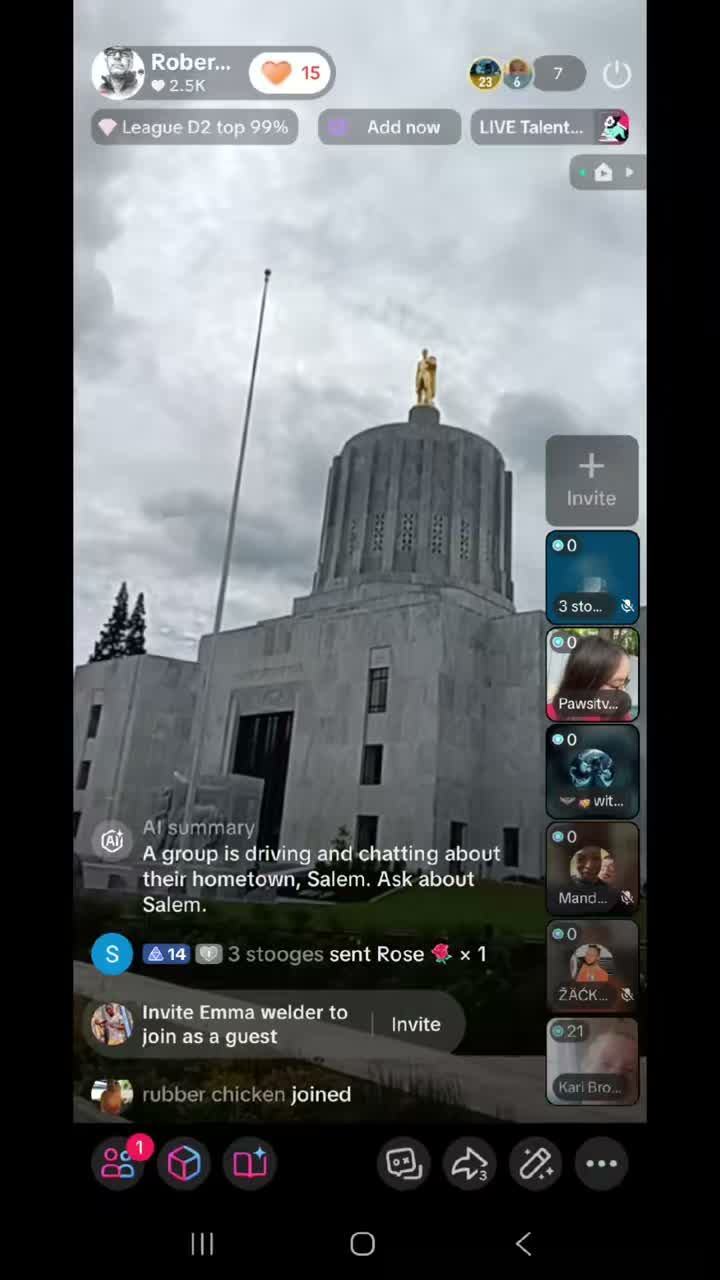720x1280 pixels.
Task: Tap the Add now chip
Action: coord(388,127)
